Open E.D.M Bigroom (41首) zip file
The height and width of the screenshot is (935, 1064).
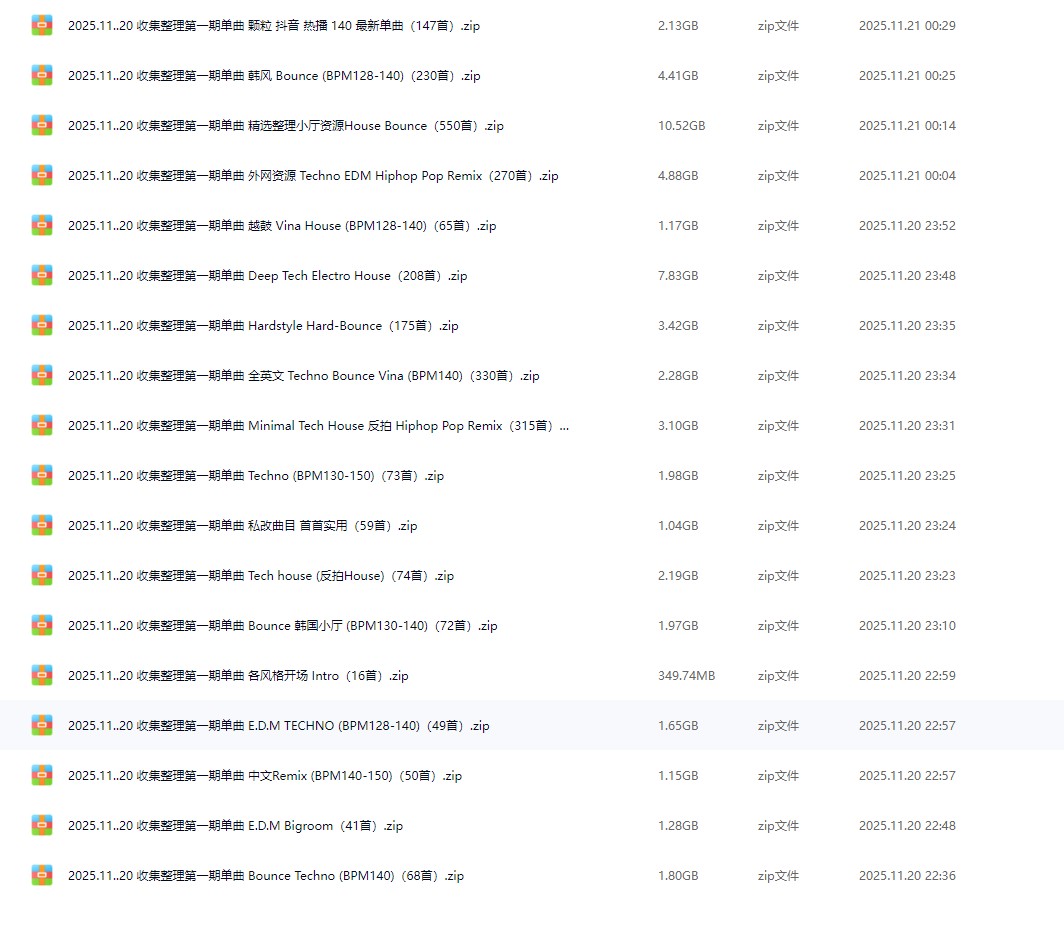[x=235, y=826]
